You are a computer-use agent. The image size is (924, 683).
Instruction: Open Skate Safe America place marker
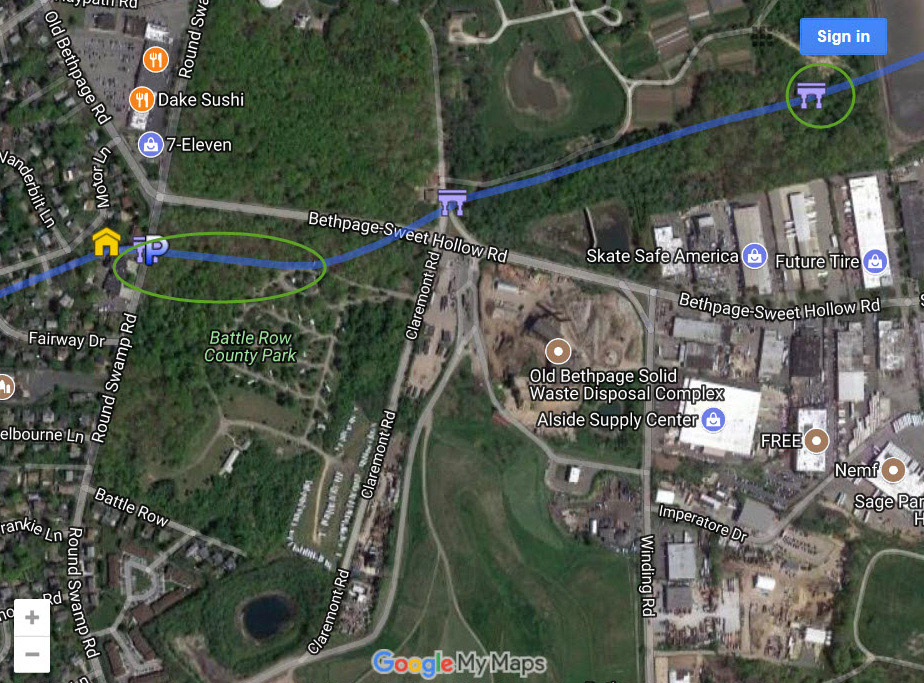755,256
